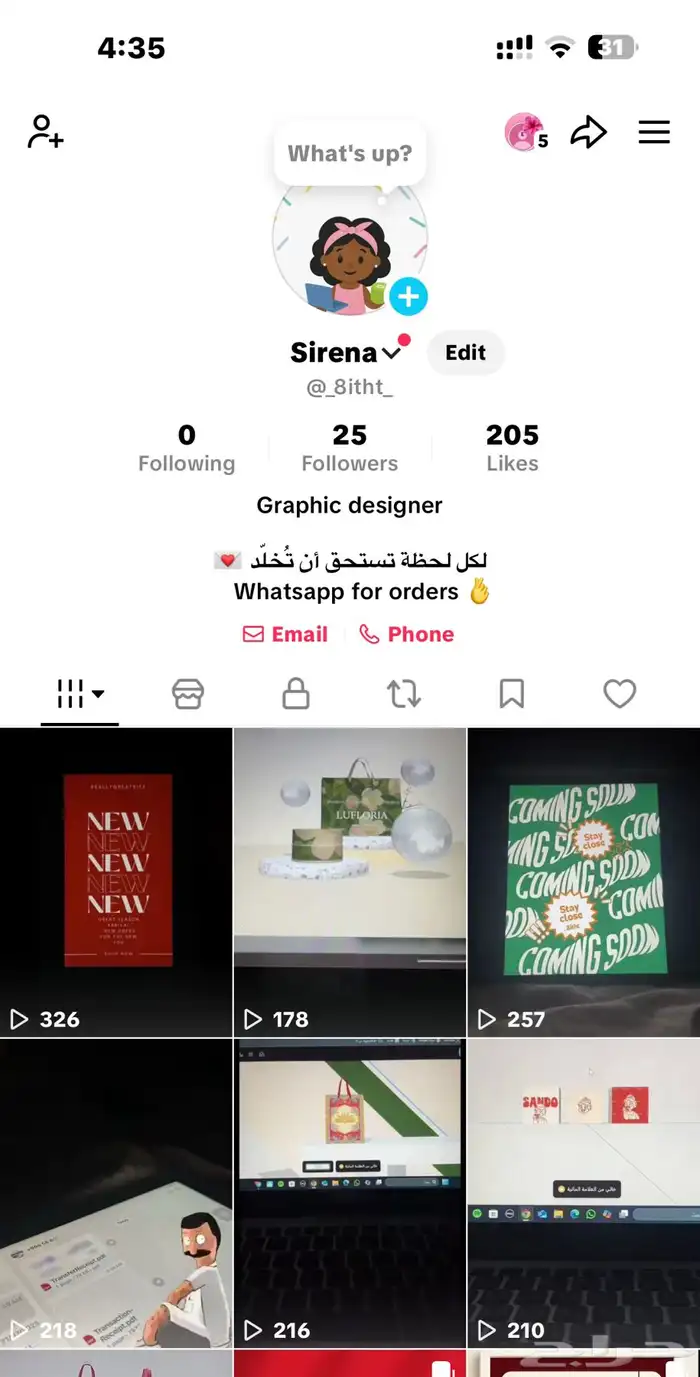Switch to the saved bookmarks tab
Screen dimensions: 700x1377
[512, 694]
